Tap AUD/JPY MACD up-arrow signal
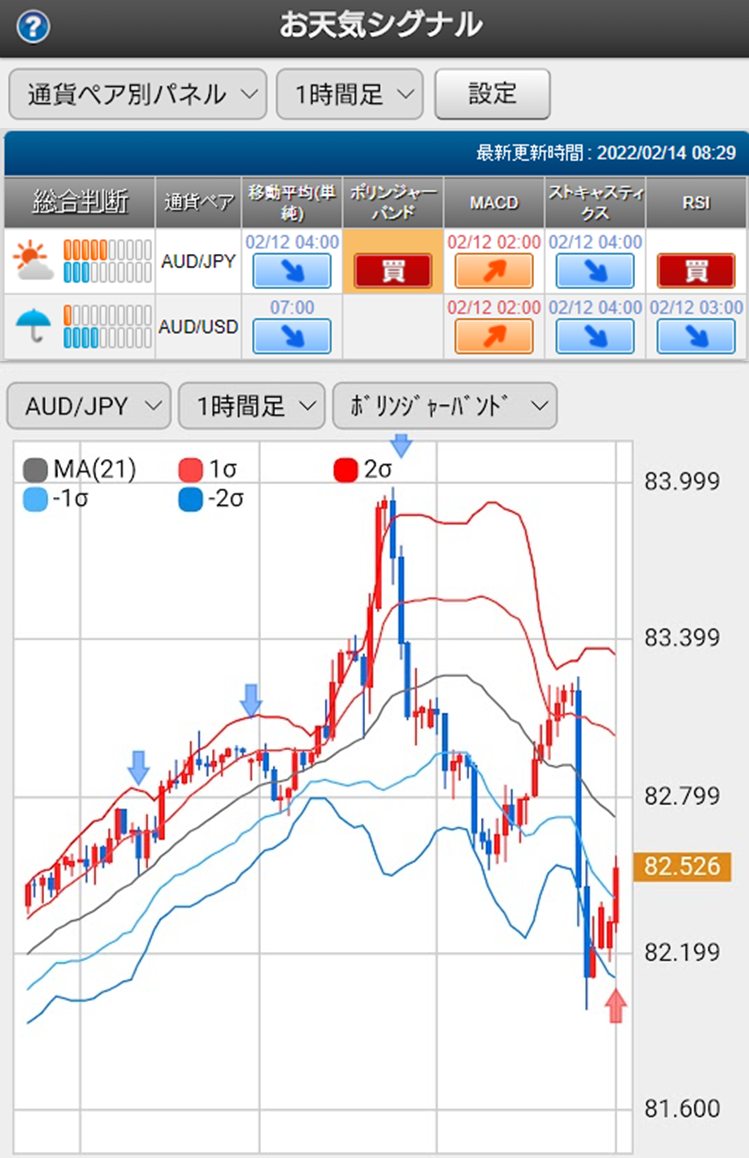Viewport: 749px width, 1158px height. [494, 270]
